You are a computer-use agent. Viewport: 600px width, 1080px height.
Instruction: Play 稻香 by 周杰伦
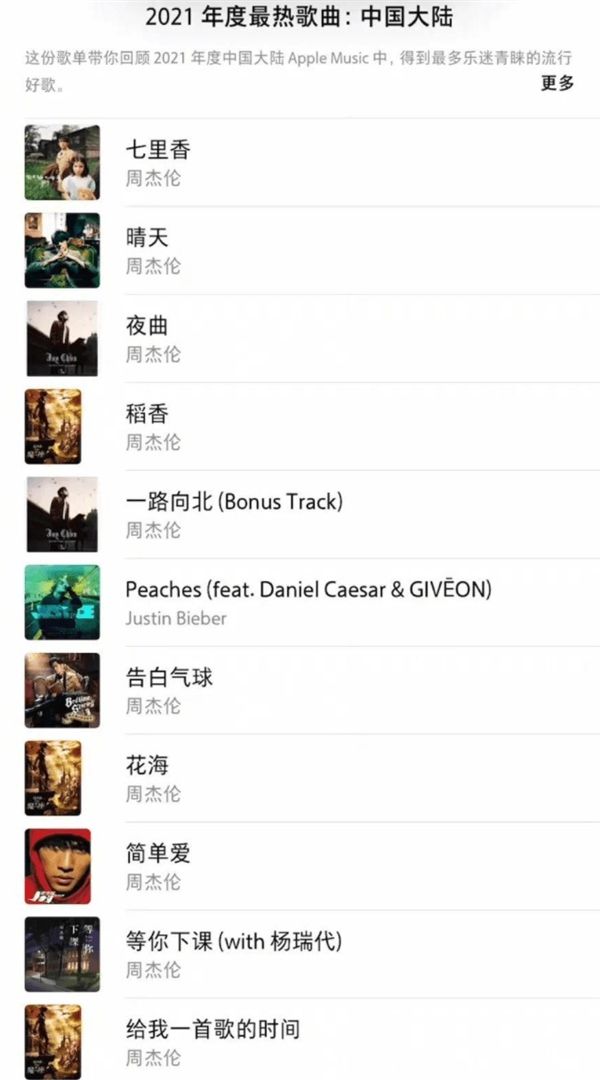click(147, 415)
